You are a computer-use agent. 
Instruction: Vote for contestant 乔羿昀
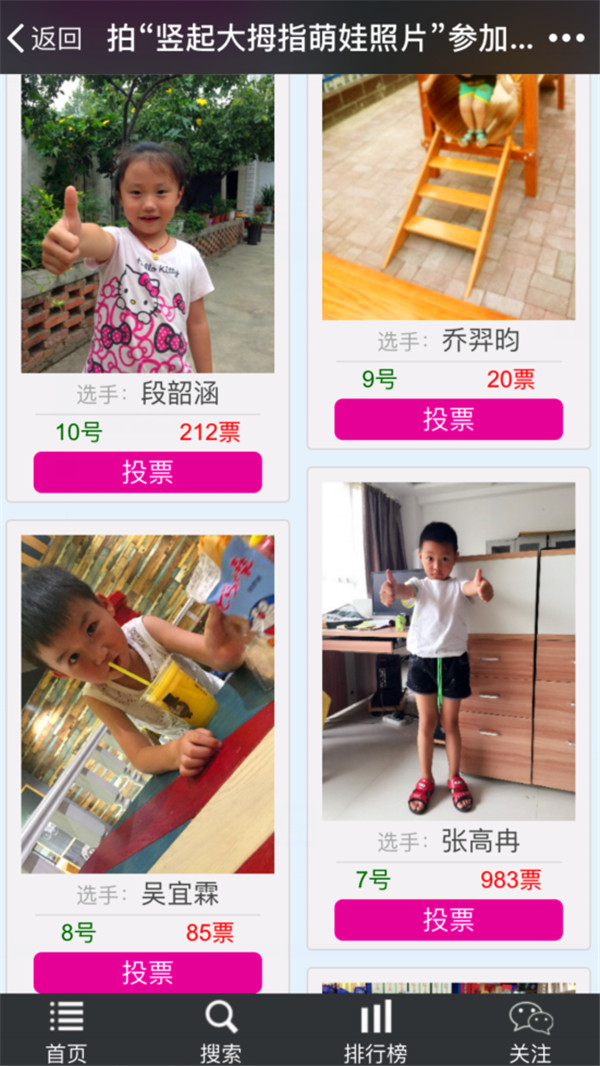pos(448,419)
